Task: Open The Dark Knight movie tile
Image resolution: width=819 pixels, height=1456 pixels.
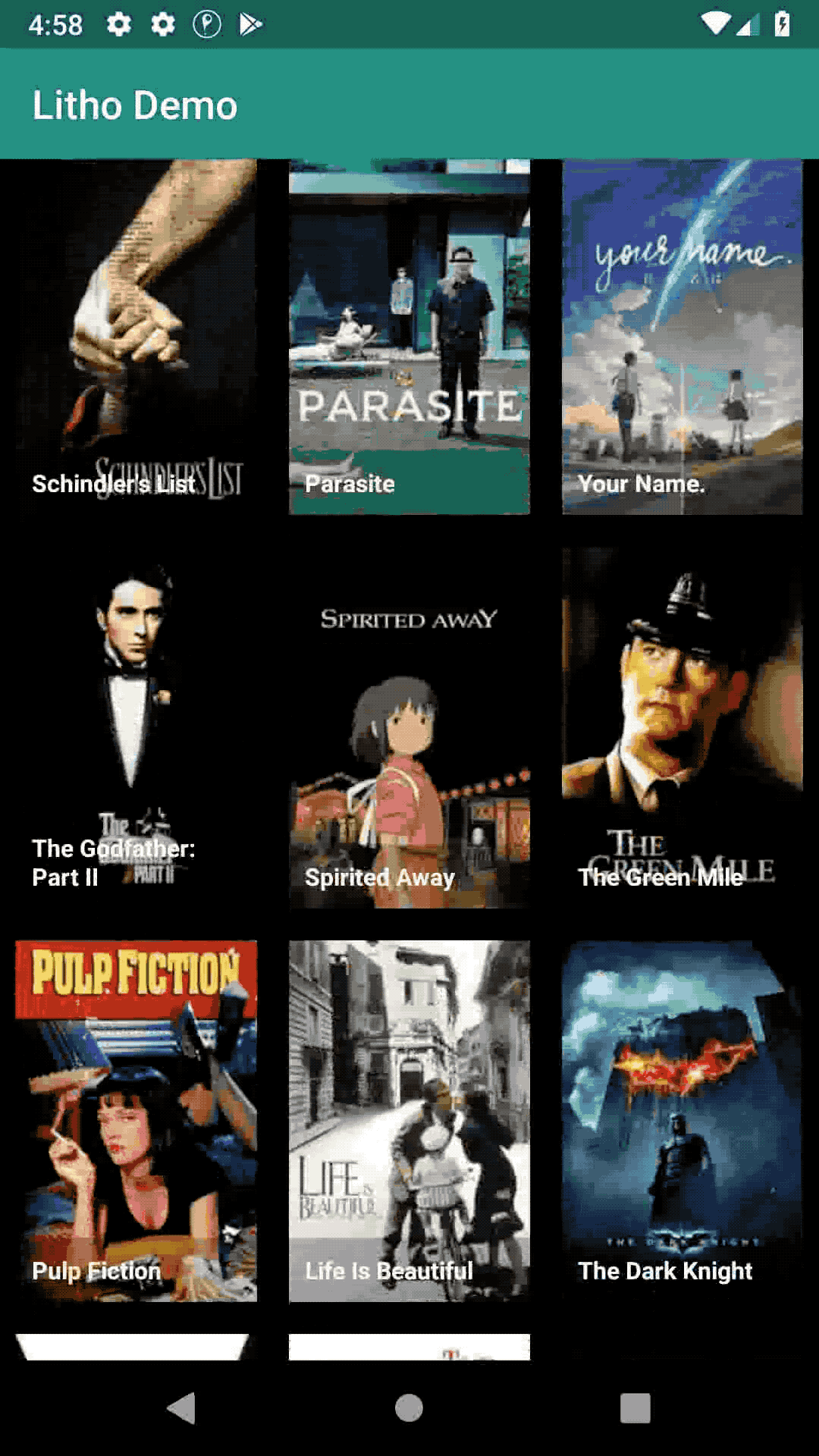Action: [x=682, y=1121]
